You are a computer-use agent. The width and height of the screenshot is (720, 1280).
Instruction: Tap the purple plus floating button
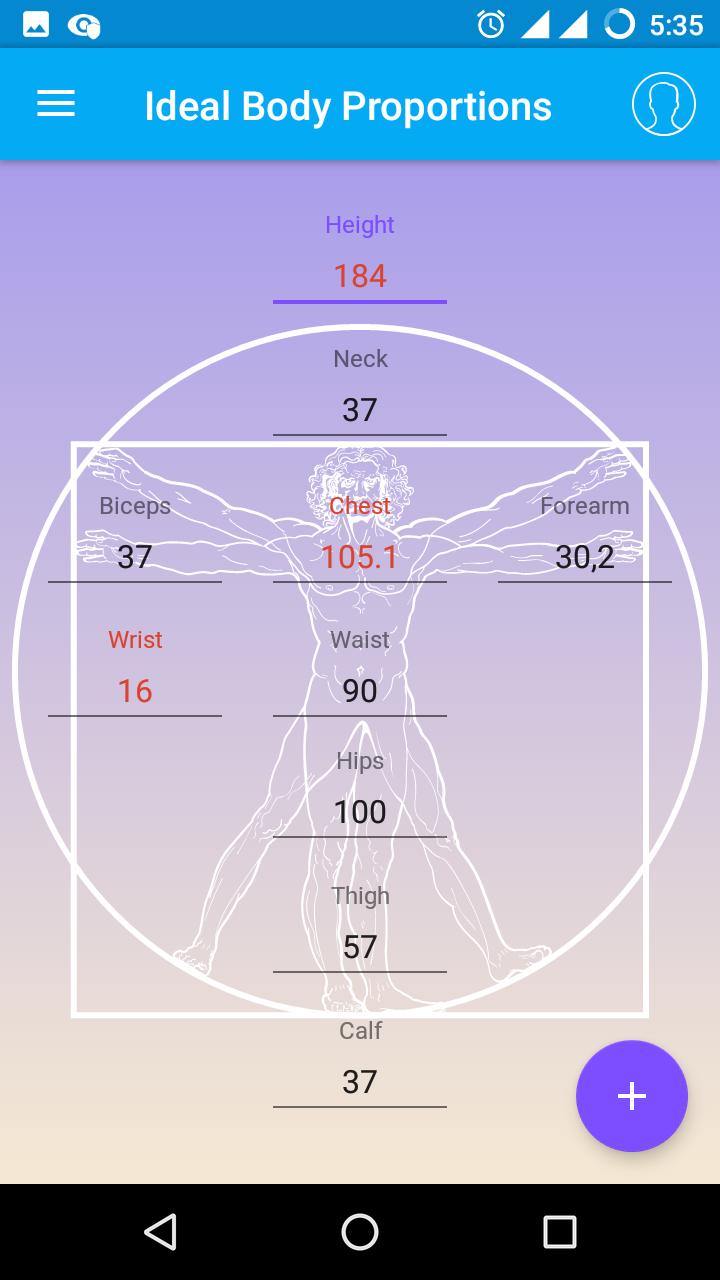pyautogui.click(x=631, y=1096)
